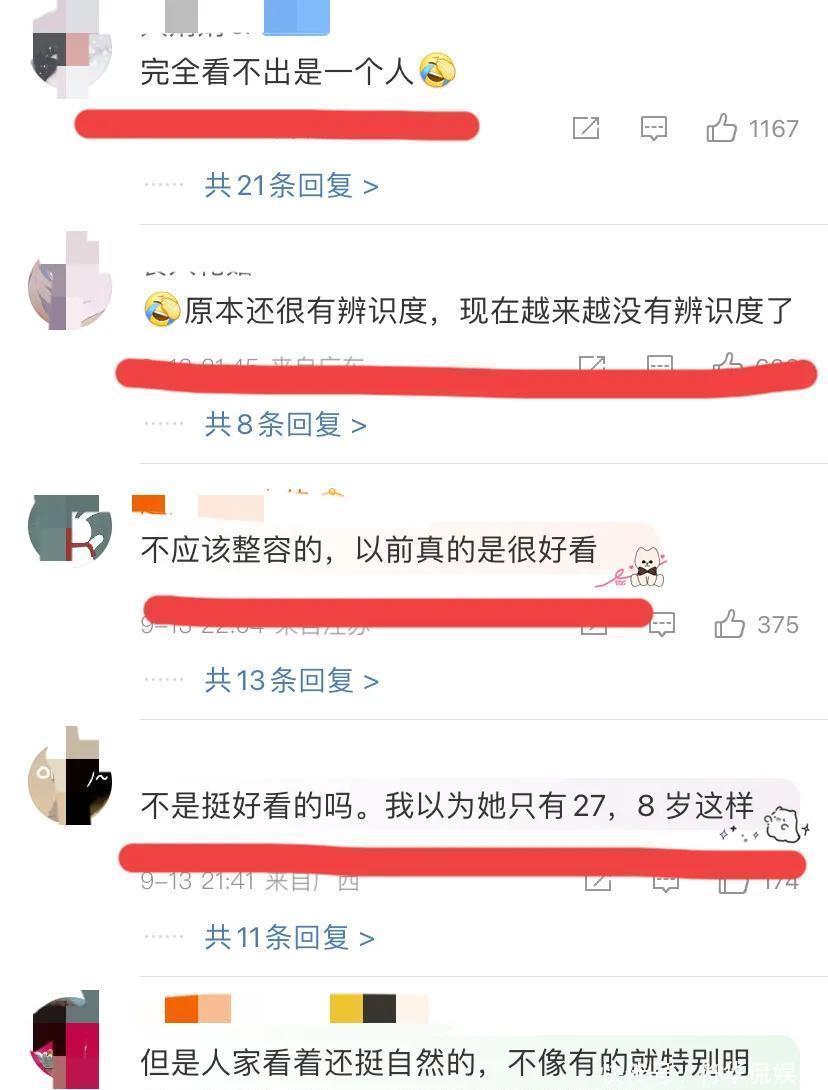Image resolution: width=828 pixels, height=1090 pixels.
Task: View the 共13条回复 replies
Action: coord(291,681)
